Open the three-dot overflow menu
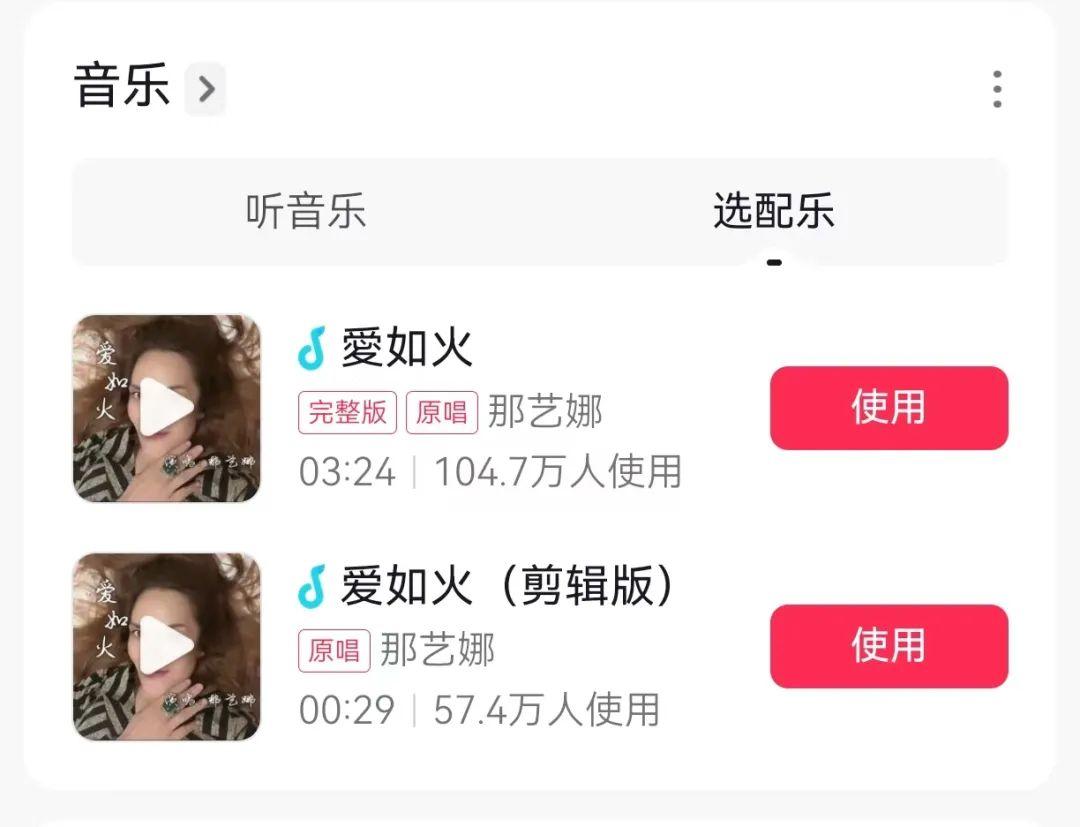Image resolution: width=1080 pixels, height=827 pixels. 996,89
